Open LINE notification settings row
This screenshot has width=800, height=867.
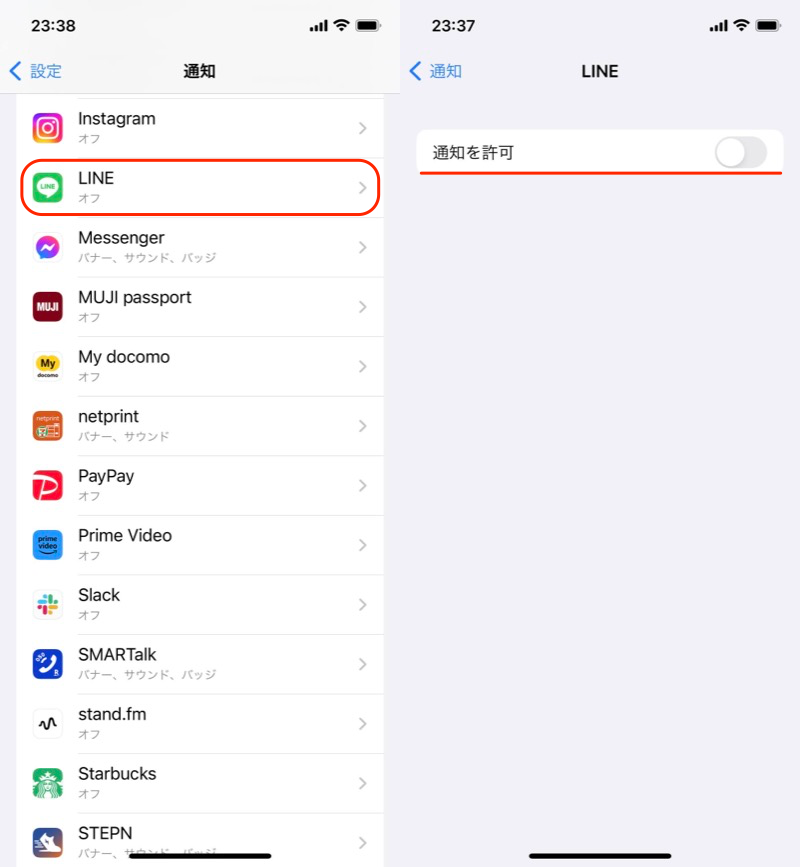(200, 187)
